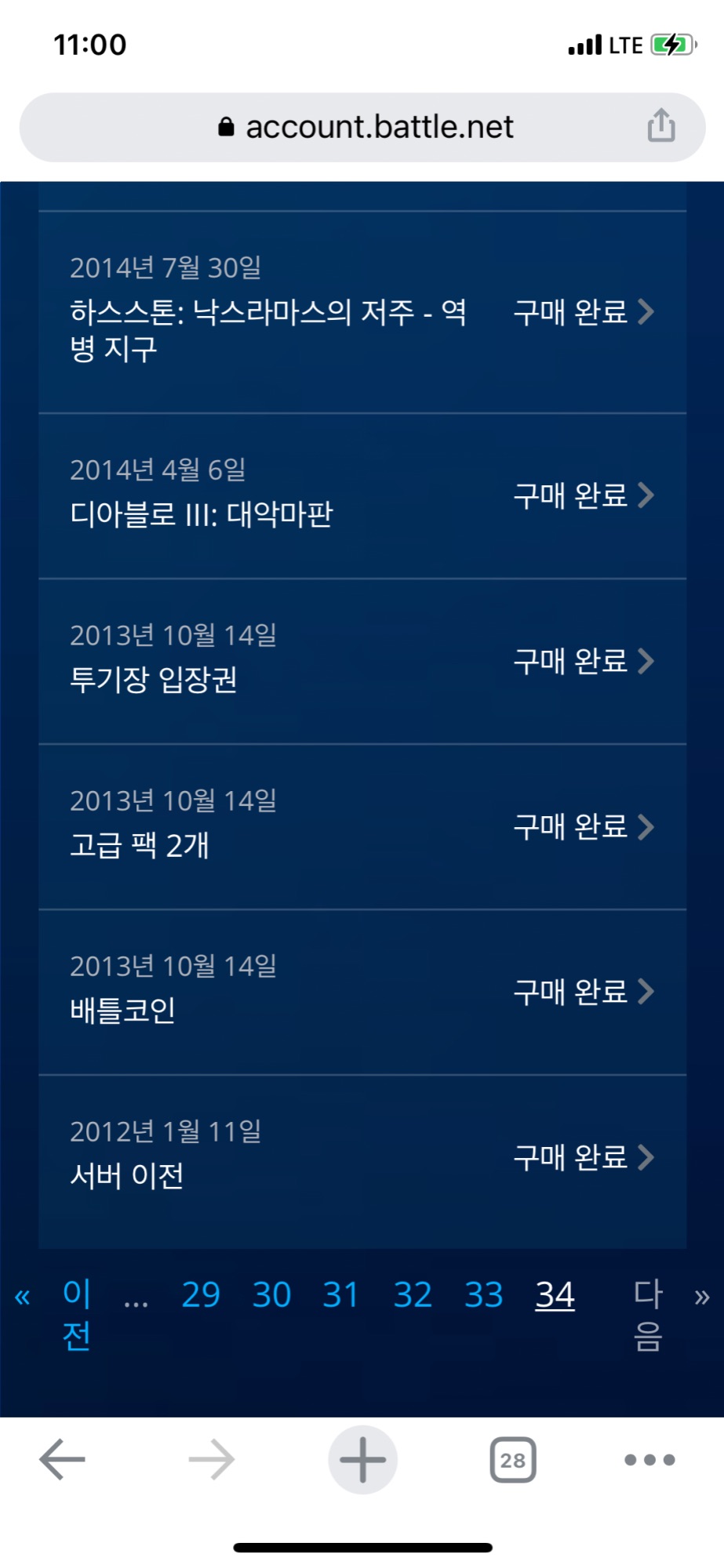Open the 투기장 입장권 purchase
Image resolution: width=724 pixels, height=1568 pixels.
point(362,661)
